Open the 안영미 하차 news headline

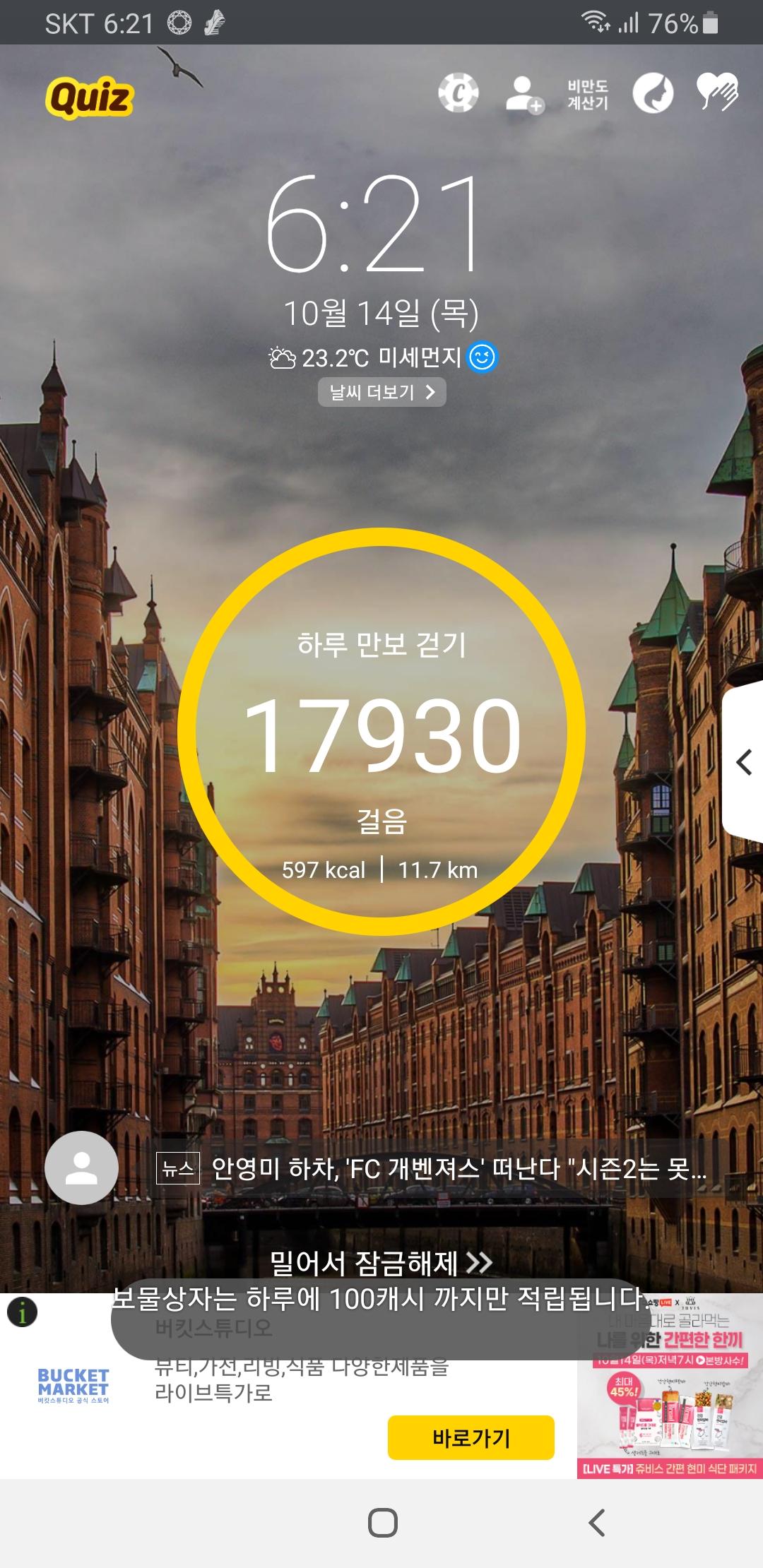(458, 1169)
